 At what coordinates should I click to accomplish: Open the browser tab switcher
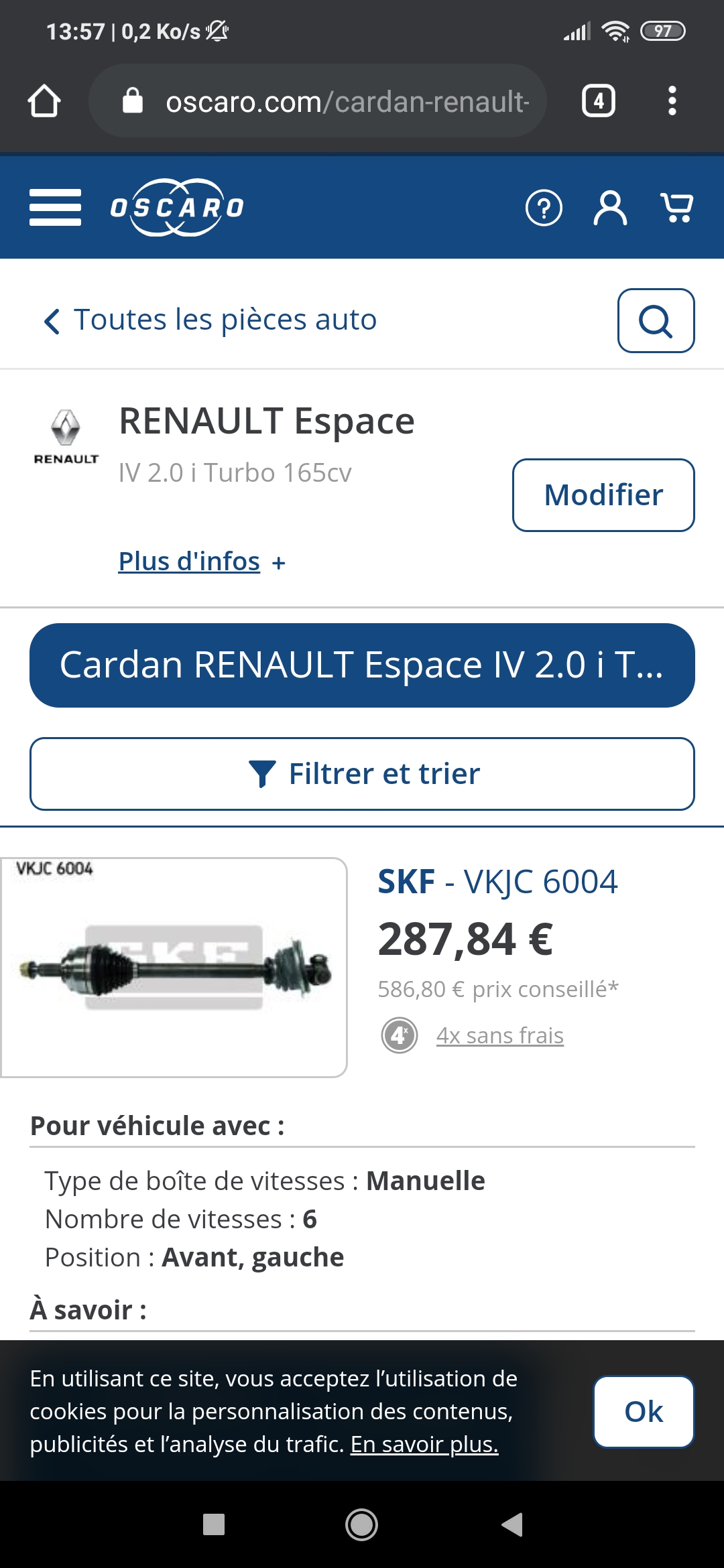598,101
